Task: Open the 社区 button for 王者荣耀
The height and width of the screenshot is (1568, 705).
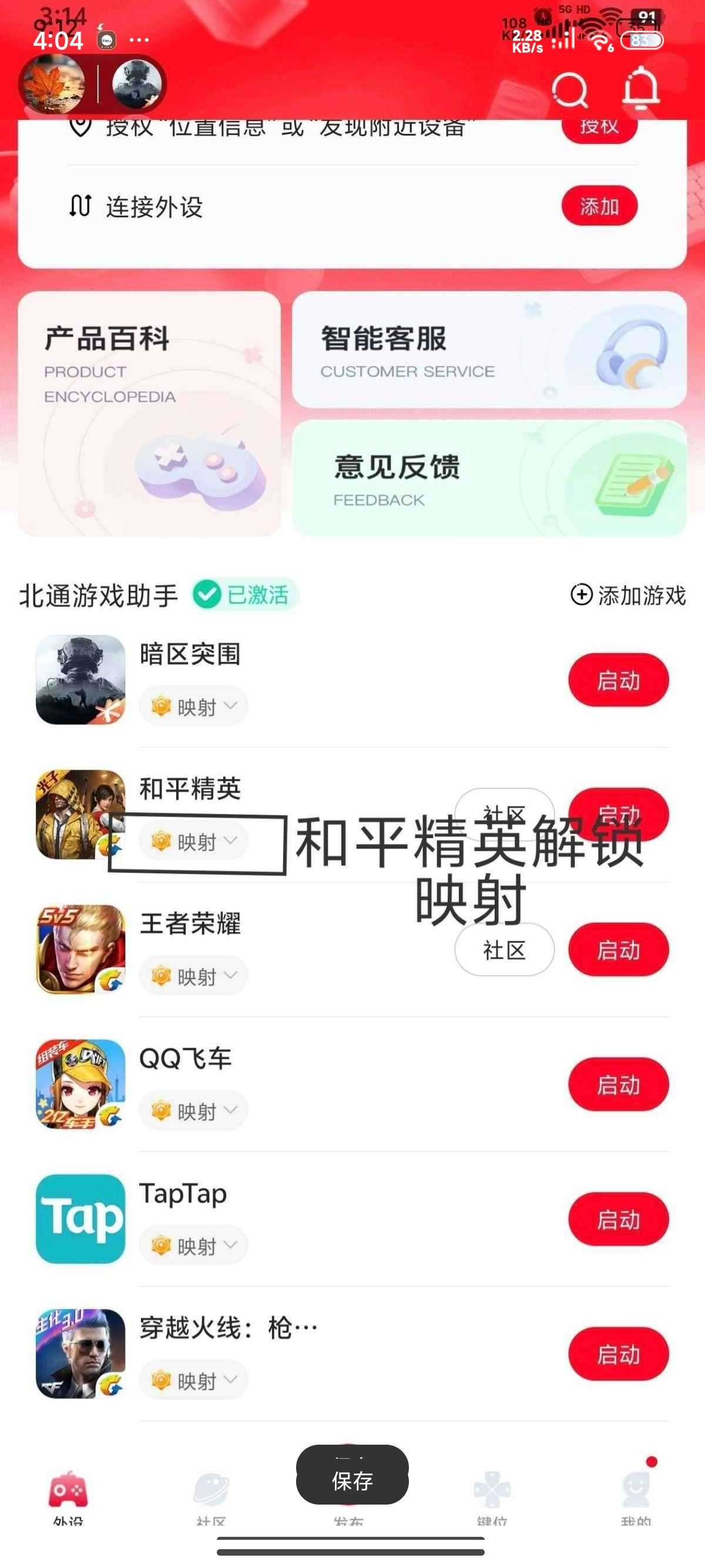Action: click(504, 950)
